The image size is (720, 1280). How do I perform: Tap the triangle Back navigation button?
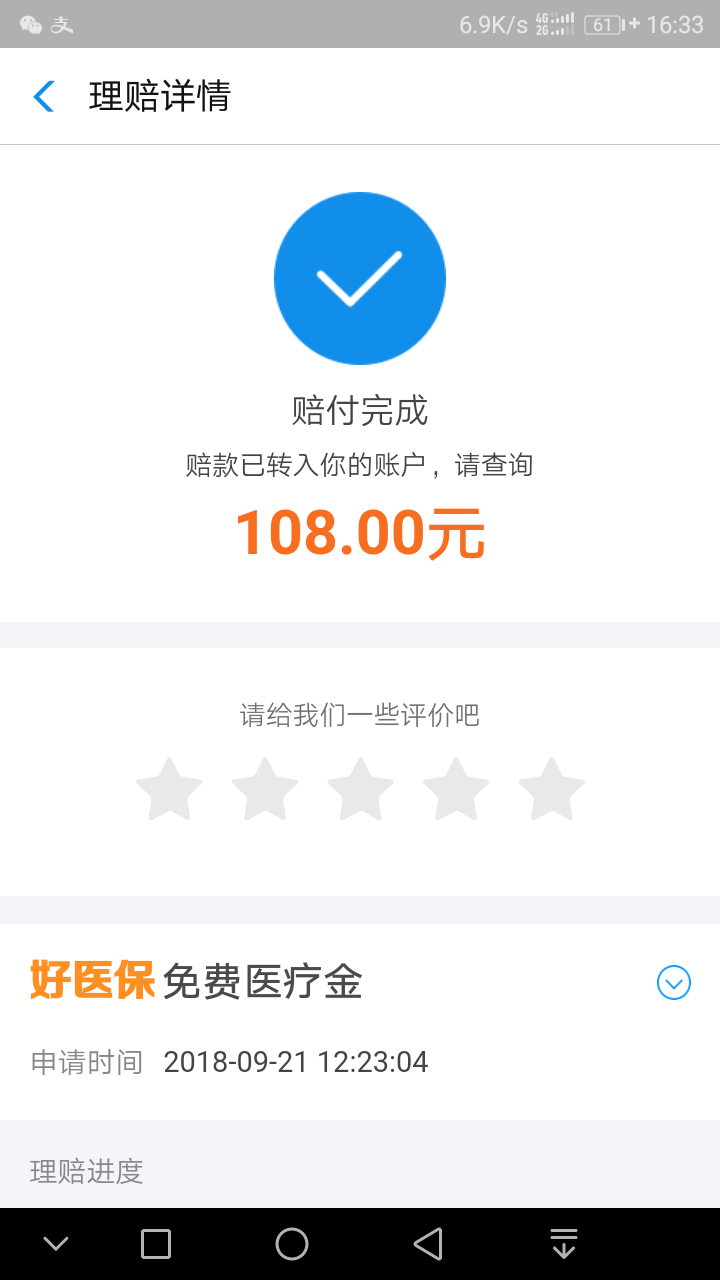(x=428, y=1243)
